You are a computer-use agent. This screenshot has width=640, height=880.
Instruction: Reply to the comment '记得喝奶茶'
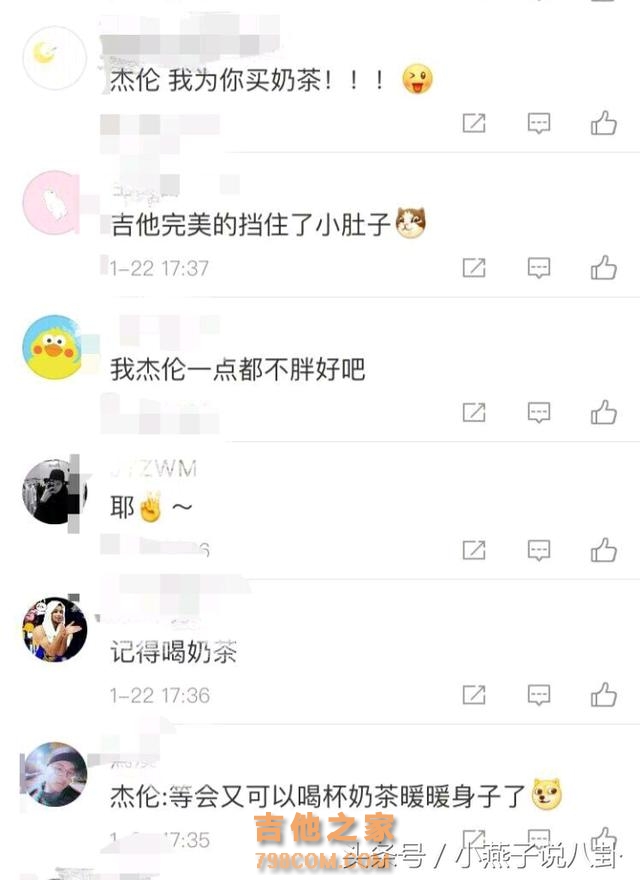tap(539, 695)
